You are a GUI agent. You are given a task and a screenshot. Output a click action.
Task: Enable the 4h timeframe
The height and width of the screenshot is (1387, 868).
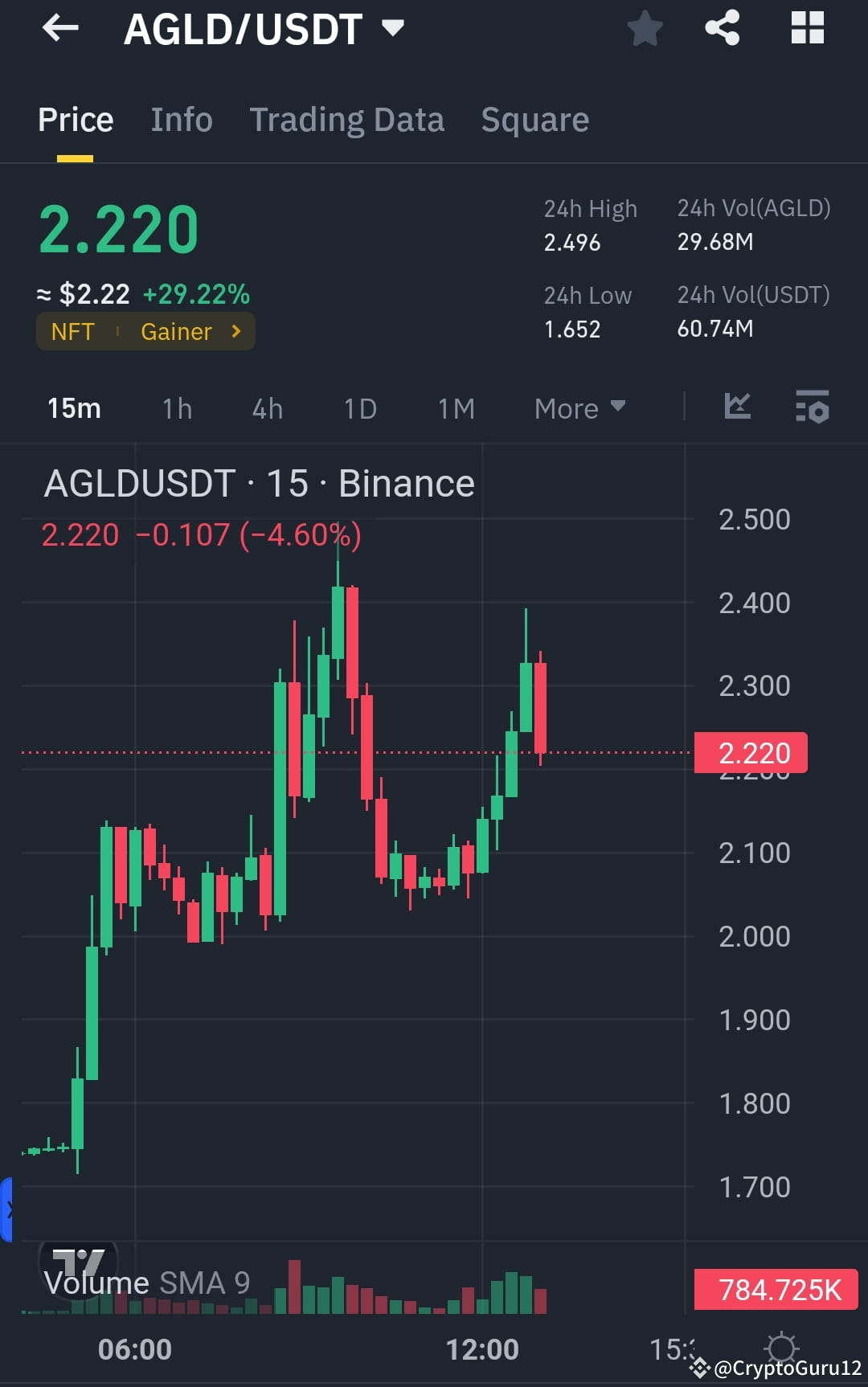266,408
